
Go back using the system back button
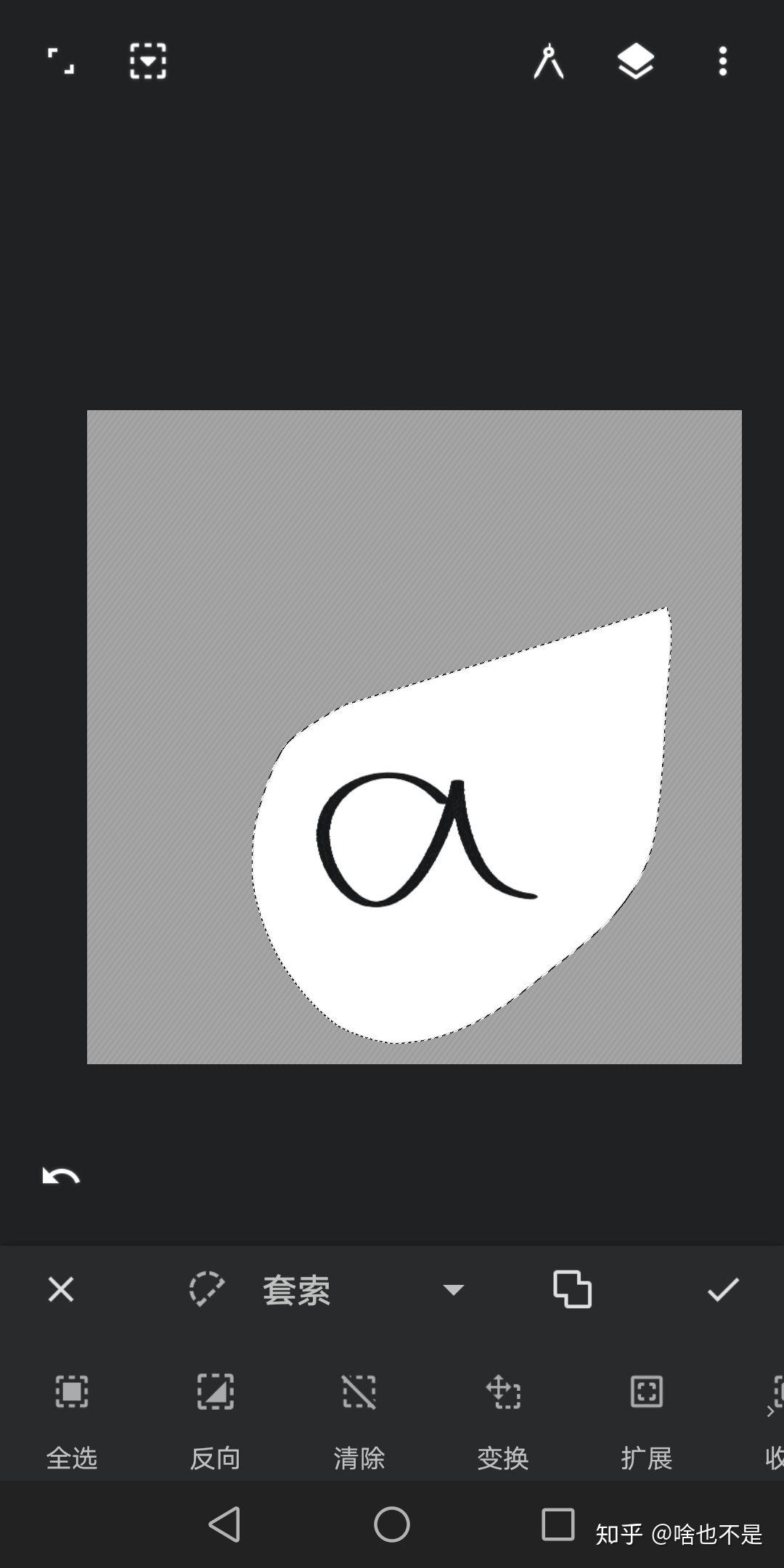224,1524
